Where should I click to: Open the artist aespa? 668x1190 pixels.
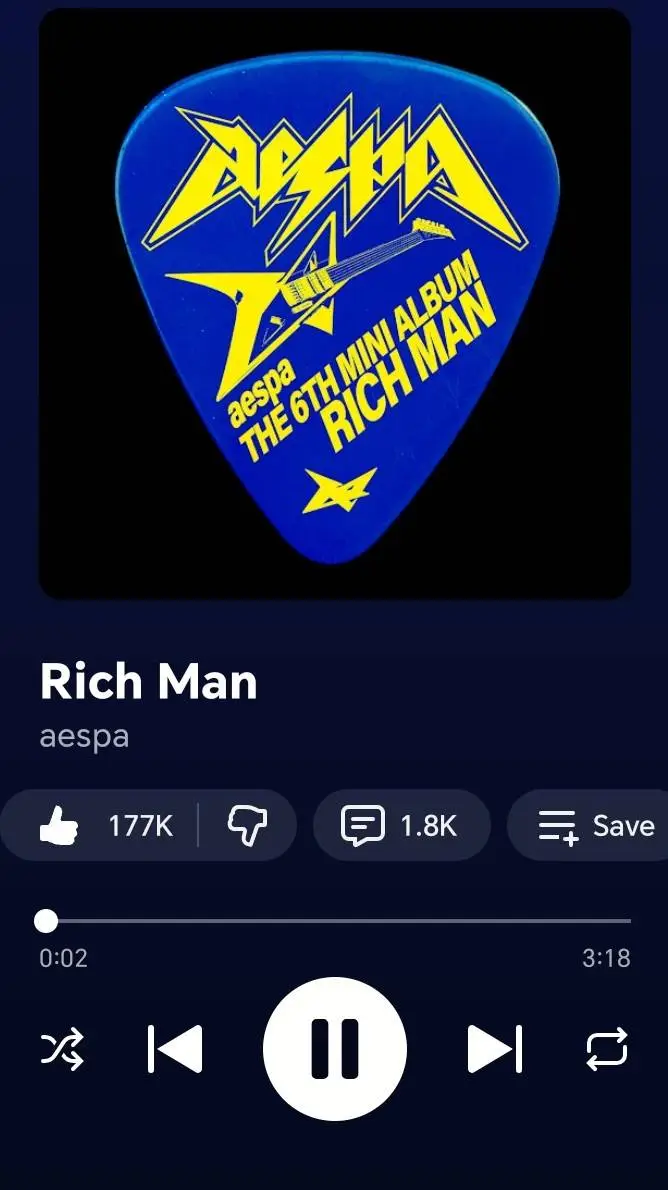tap(84, 736)
